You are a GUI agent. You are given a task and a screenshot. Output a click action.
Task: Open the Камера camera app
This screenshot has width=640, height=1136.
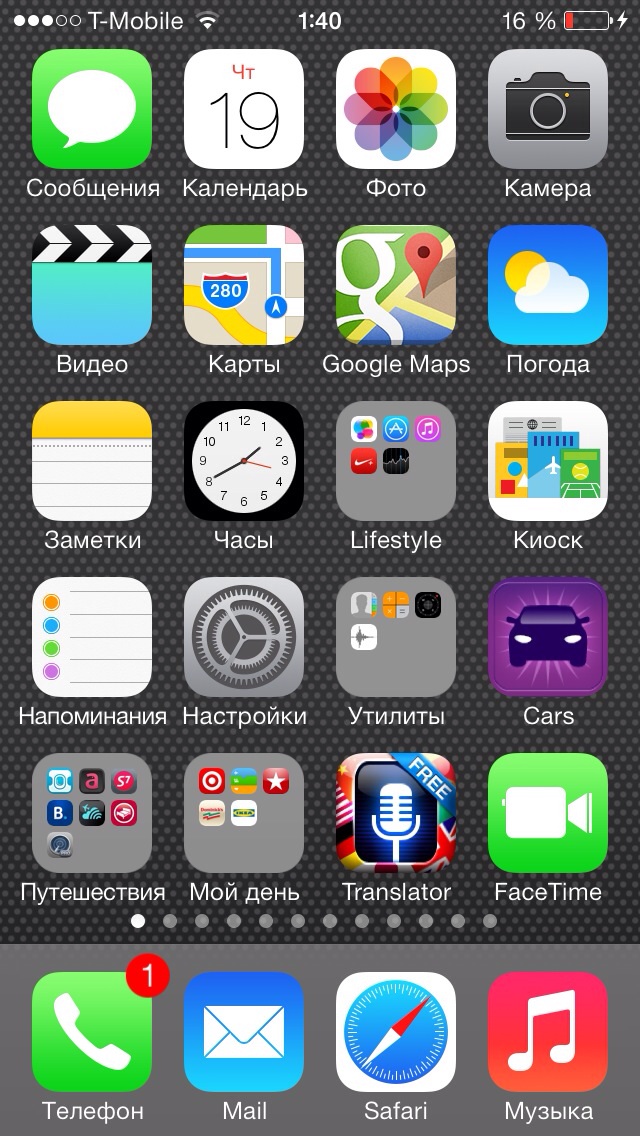[548, 109]
